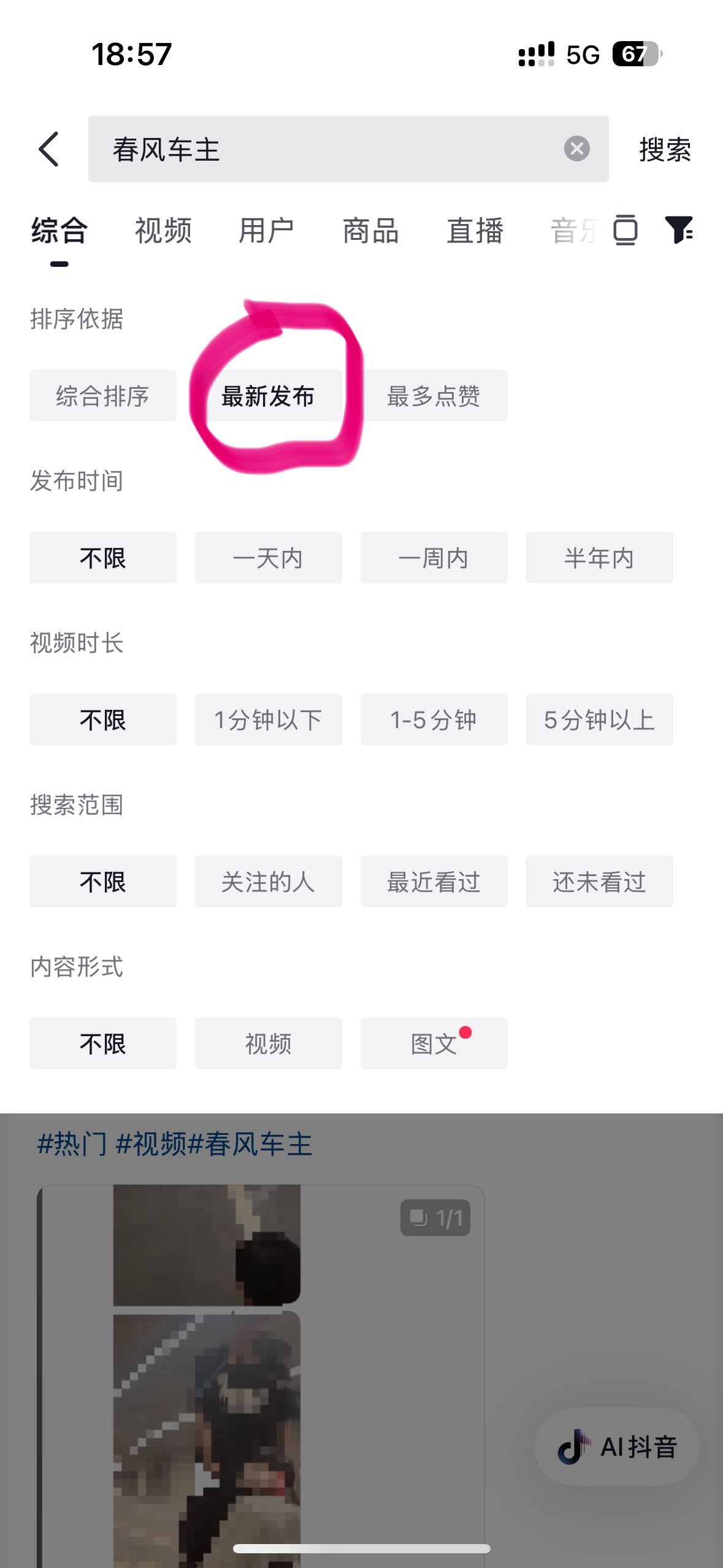This screenshot has height=1568, width=723.
Task: Limit search scope to 关注的人
Action: (269, 882)
